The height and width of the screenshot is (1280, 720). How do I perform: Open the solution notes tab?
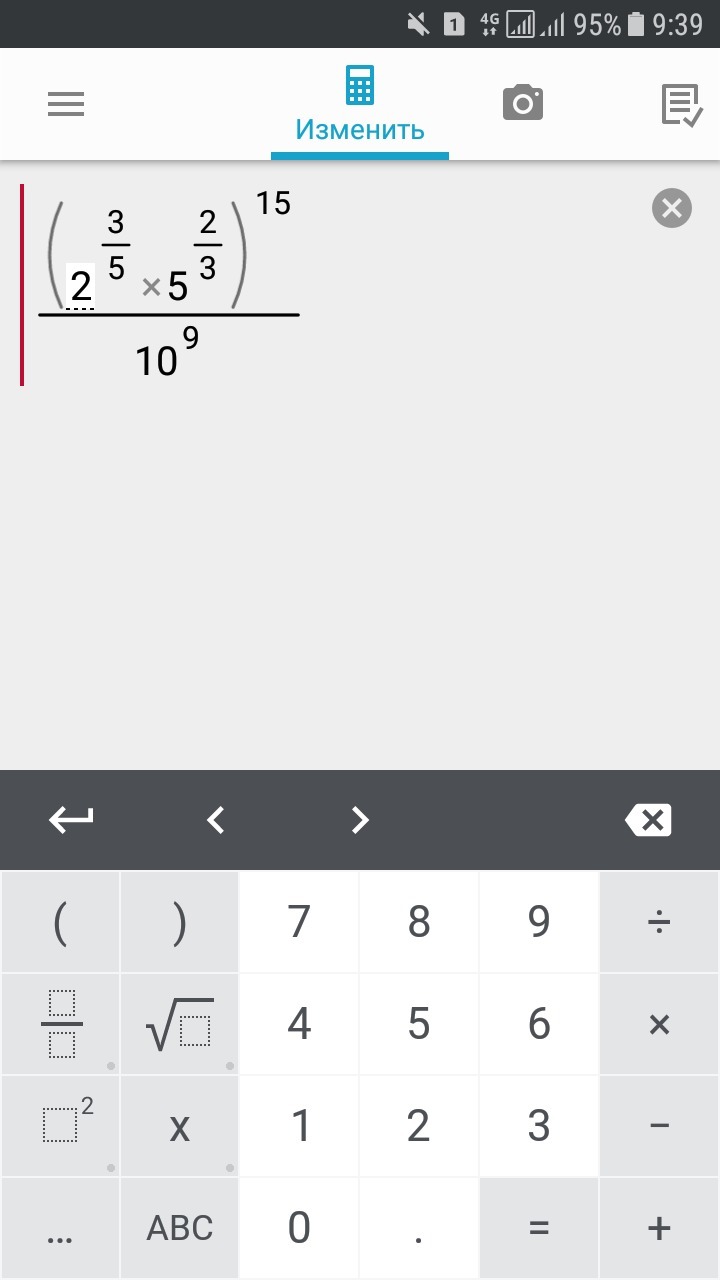pos(681,105)
